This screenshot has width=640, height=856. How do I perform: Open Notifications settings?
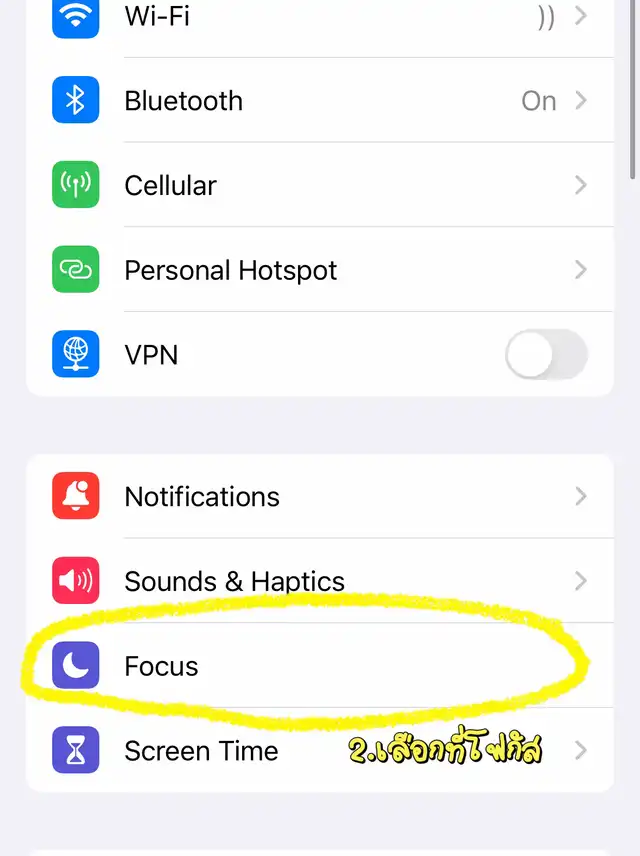pyautogui.click(x=320, y=496)
